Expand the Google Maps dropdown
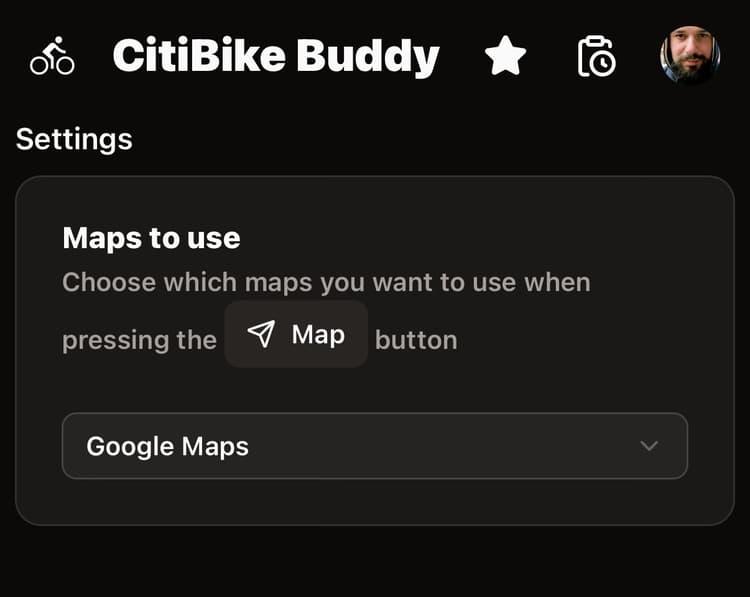750x597 pixels. click(x=375, y=446)
